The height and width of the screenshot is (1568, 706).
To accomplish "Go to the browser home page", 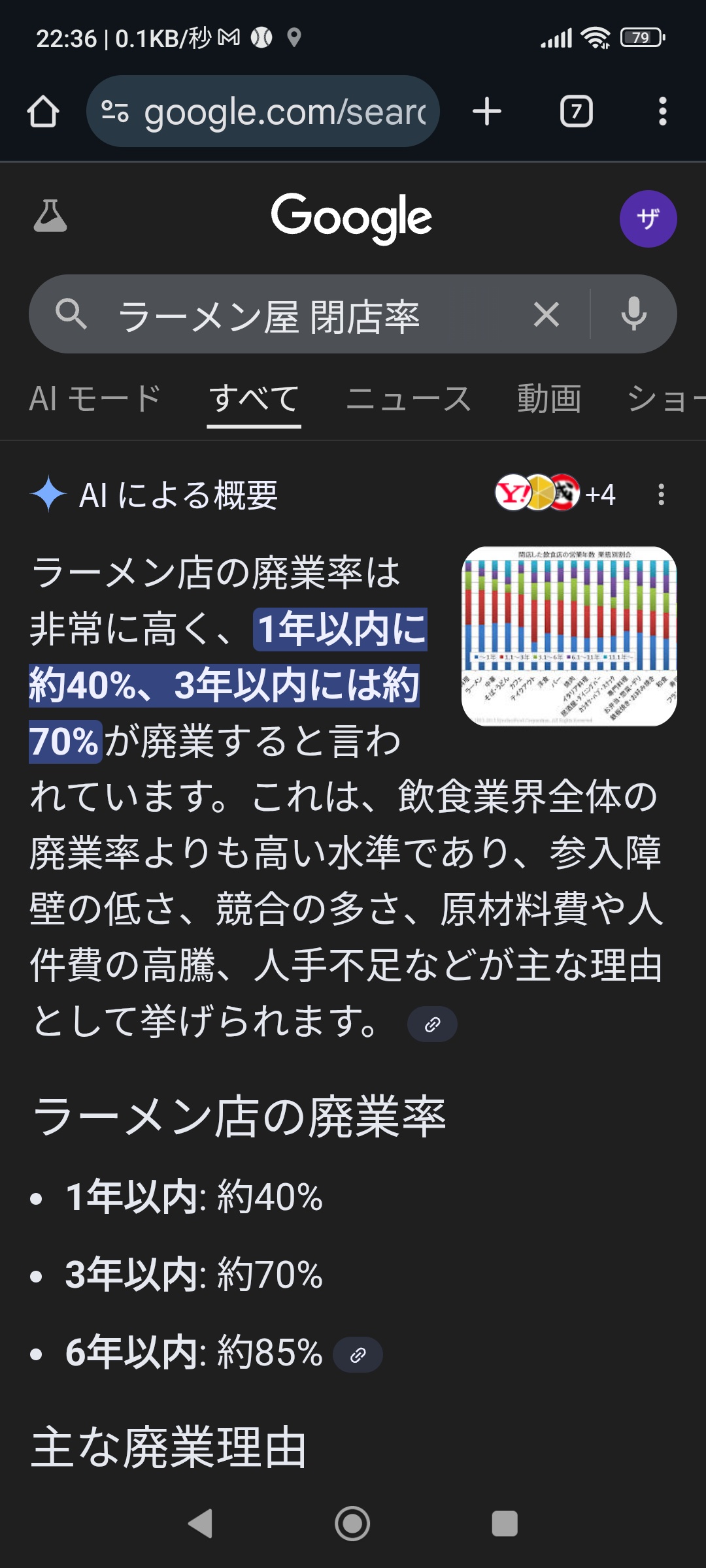I will (43, 112).
